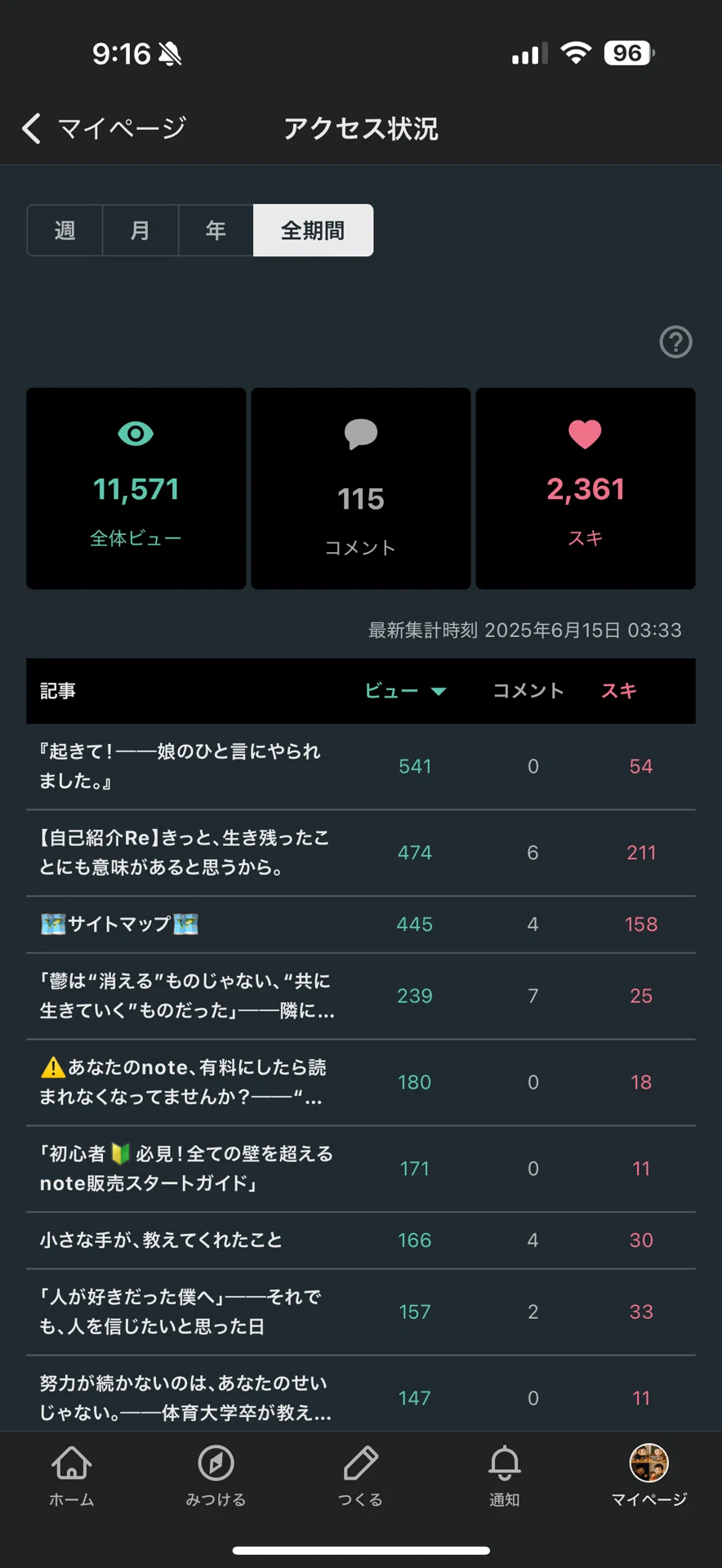Open the article 小さな手が、教えてくれたこと
Screen dimensions: 722x1568
361,1241
